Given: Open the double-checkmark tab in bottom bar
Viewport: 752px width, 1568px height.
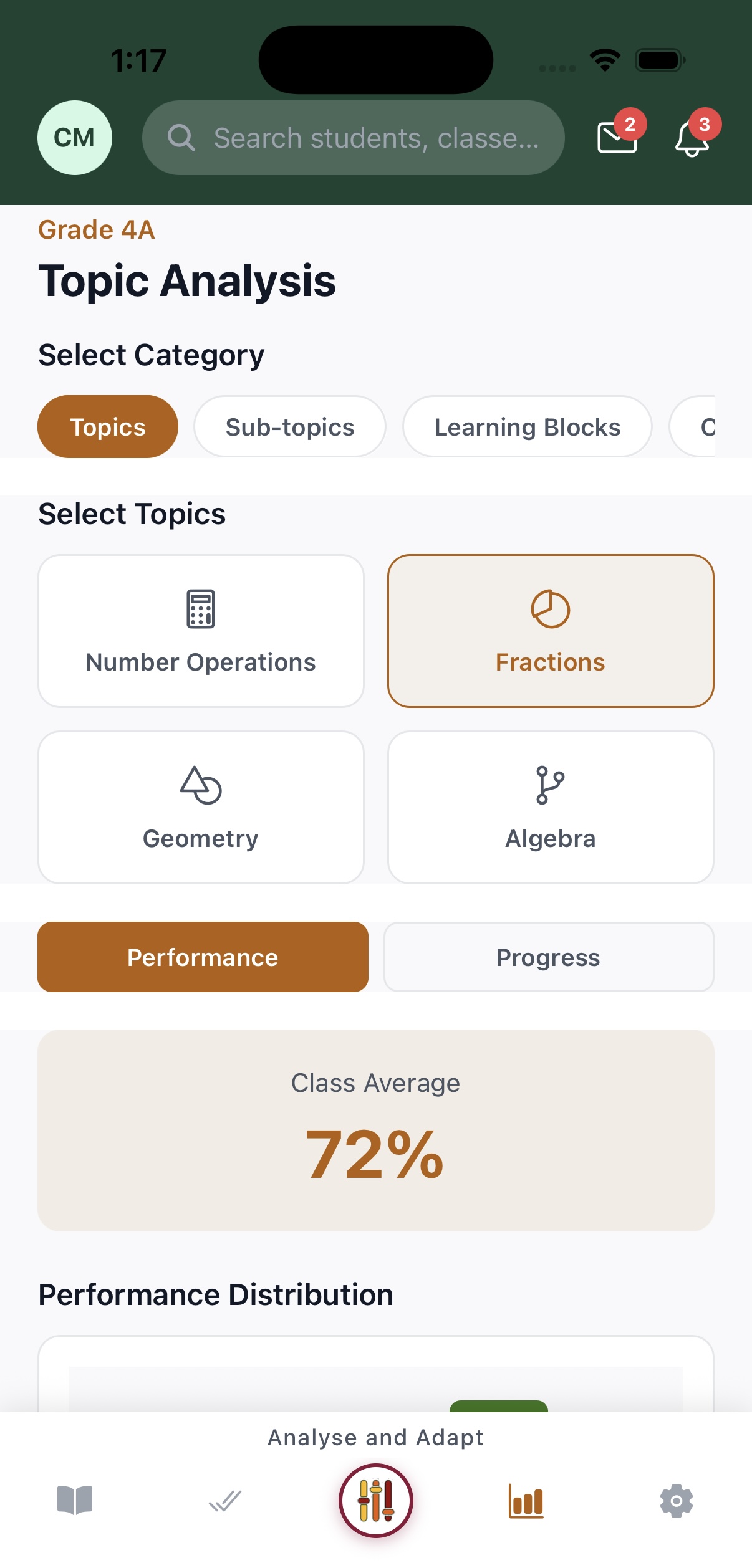Looking at the screenshot, I should click(225, 1501).
